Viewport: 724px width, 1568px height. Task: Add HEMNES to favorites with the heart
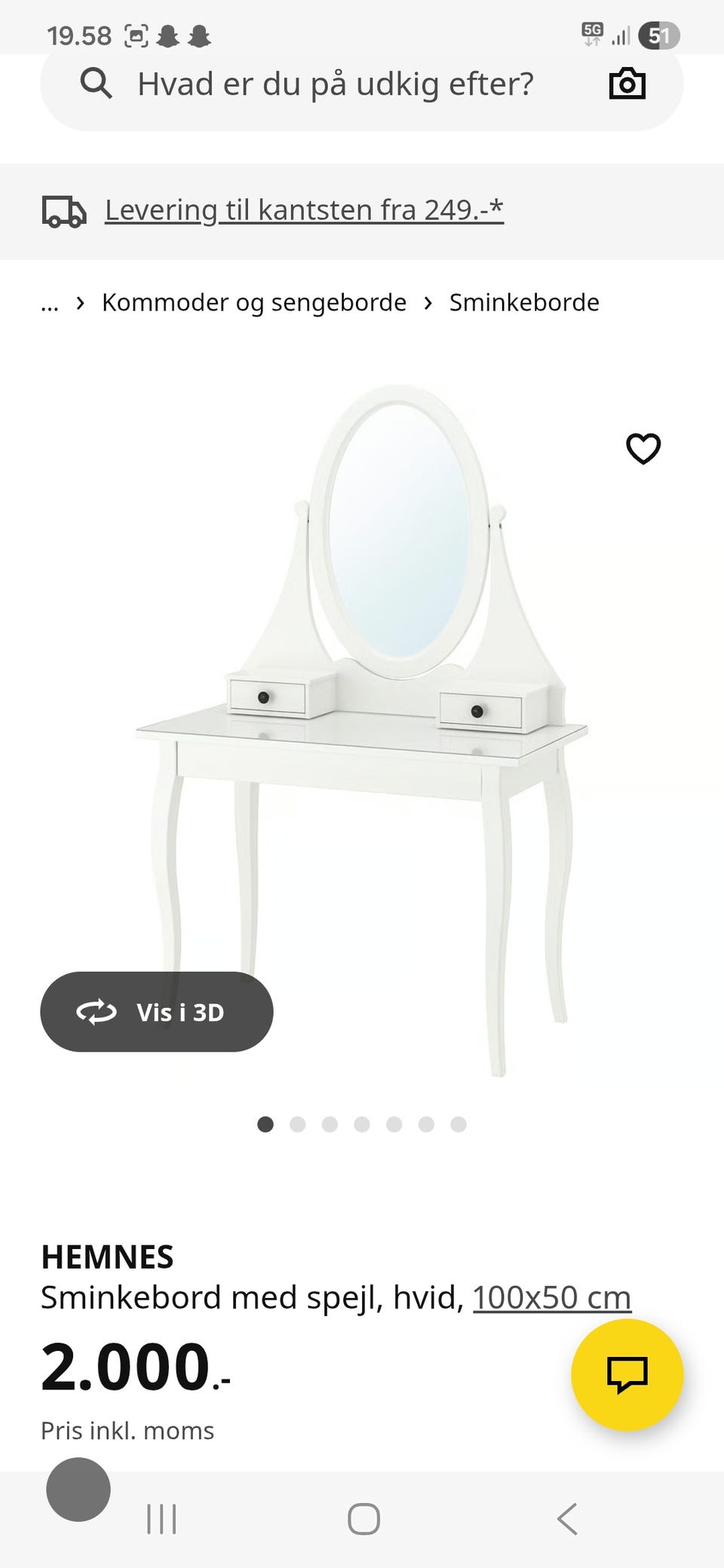point(643,449)
